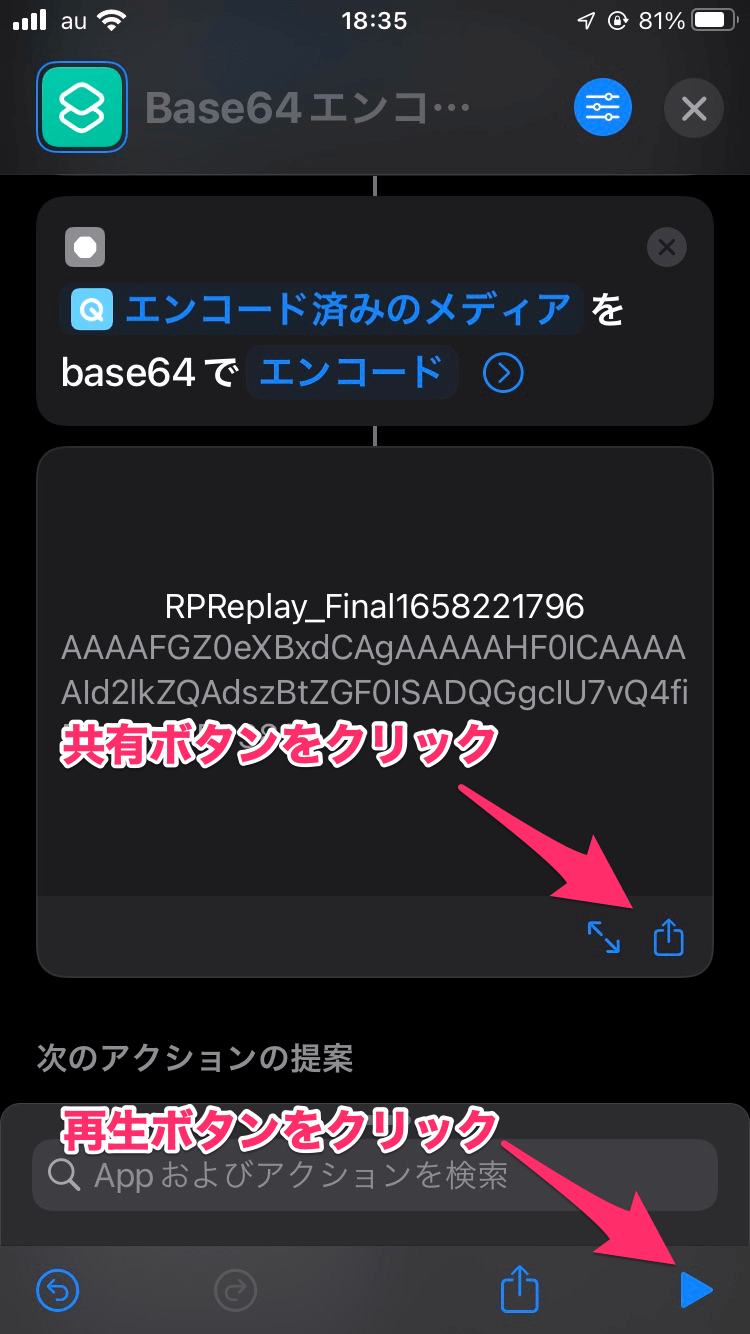Share the encoded result output
750x1334 pixels.
coord(668,937)
